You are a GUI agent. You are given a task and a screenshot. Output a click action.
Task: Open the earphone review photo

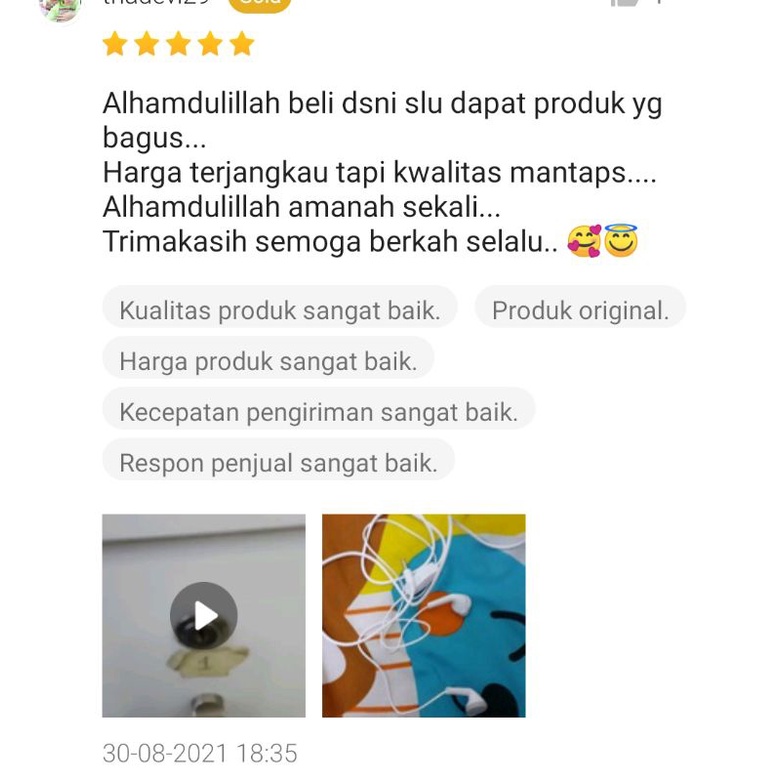423,615
